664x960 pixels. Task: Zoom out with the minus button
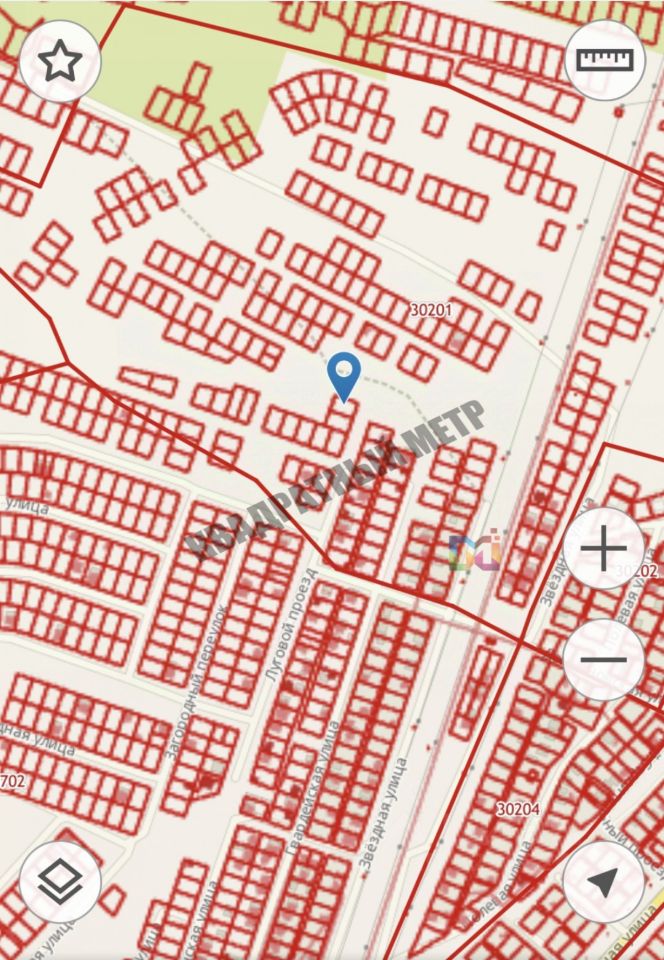tap(604, 660)
